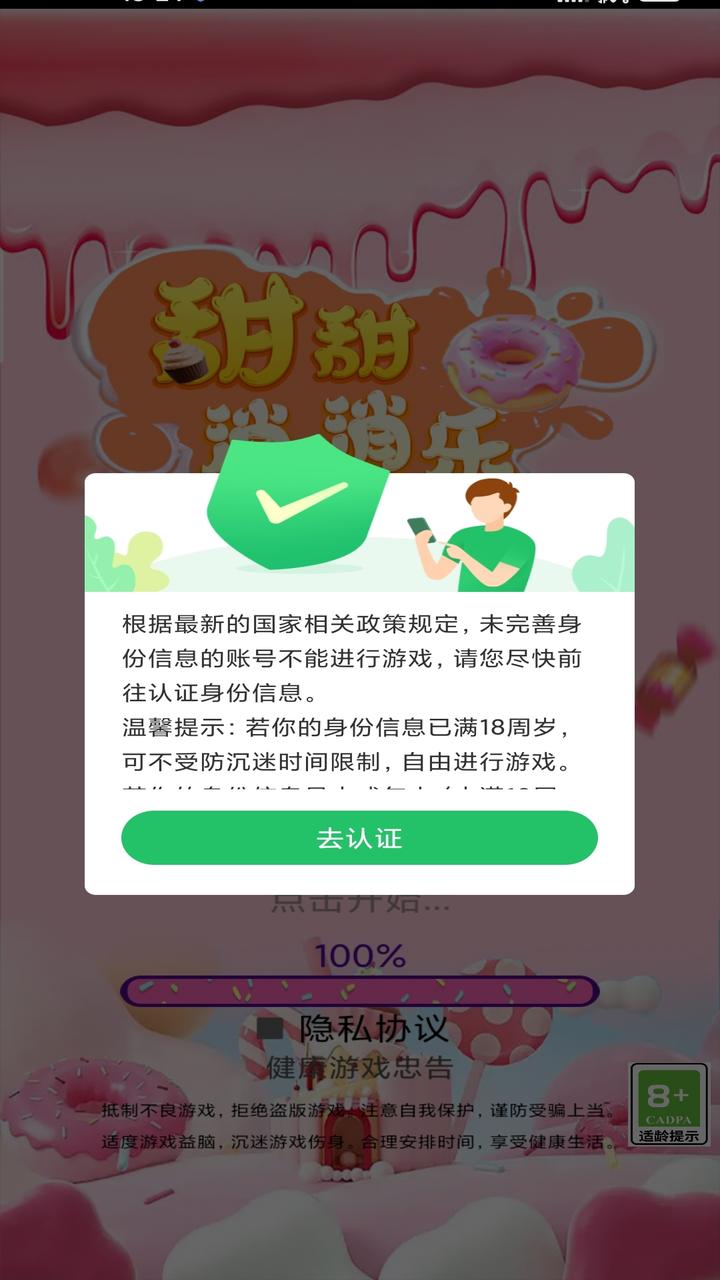Tap the 点击开始 start prompt text

click(x=360, y=903)
